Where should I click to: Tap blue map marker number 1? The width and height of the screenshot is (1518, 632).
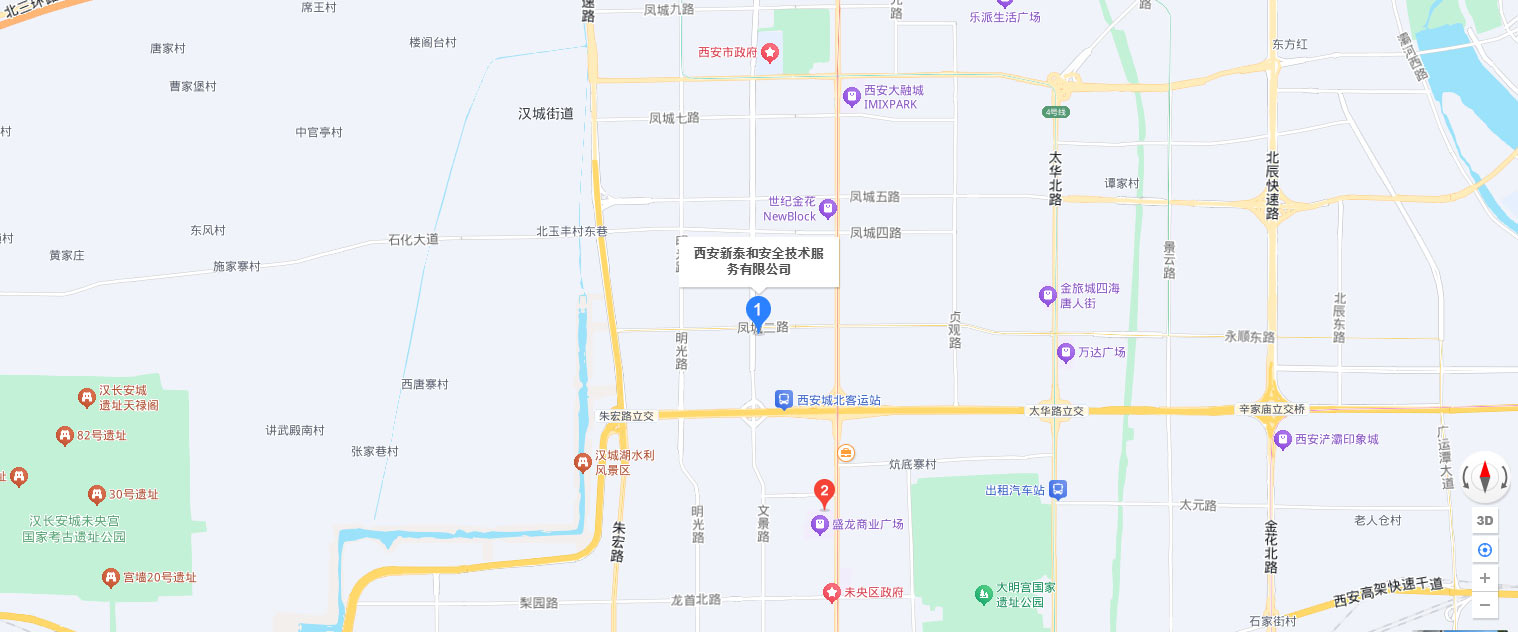[759, 310]
